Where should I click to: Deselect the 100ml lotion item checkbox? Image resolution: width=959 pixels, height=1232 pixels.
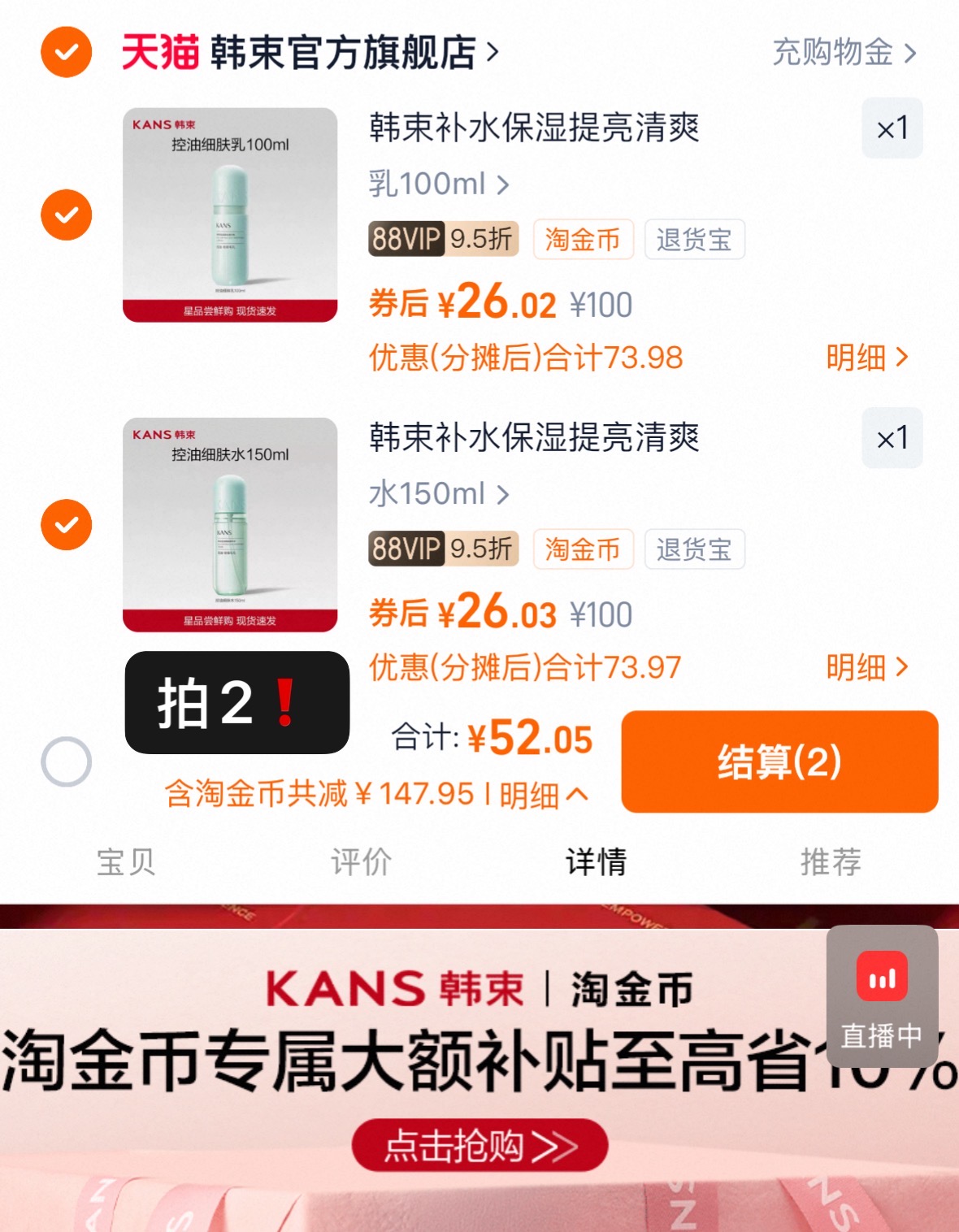[65, 214]
